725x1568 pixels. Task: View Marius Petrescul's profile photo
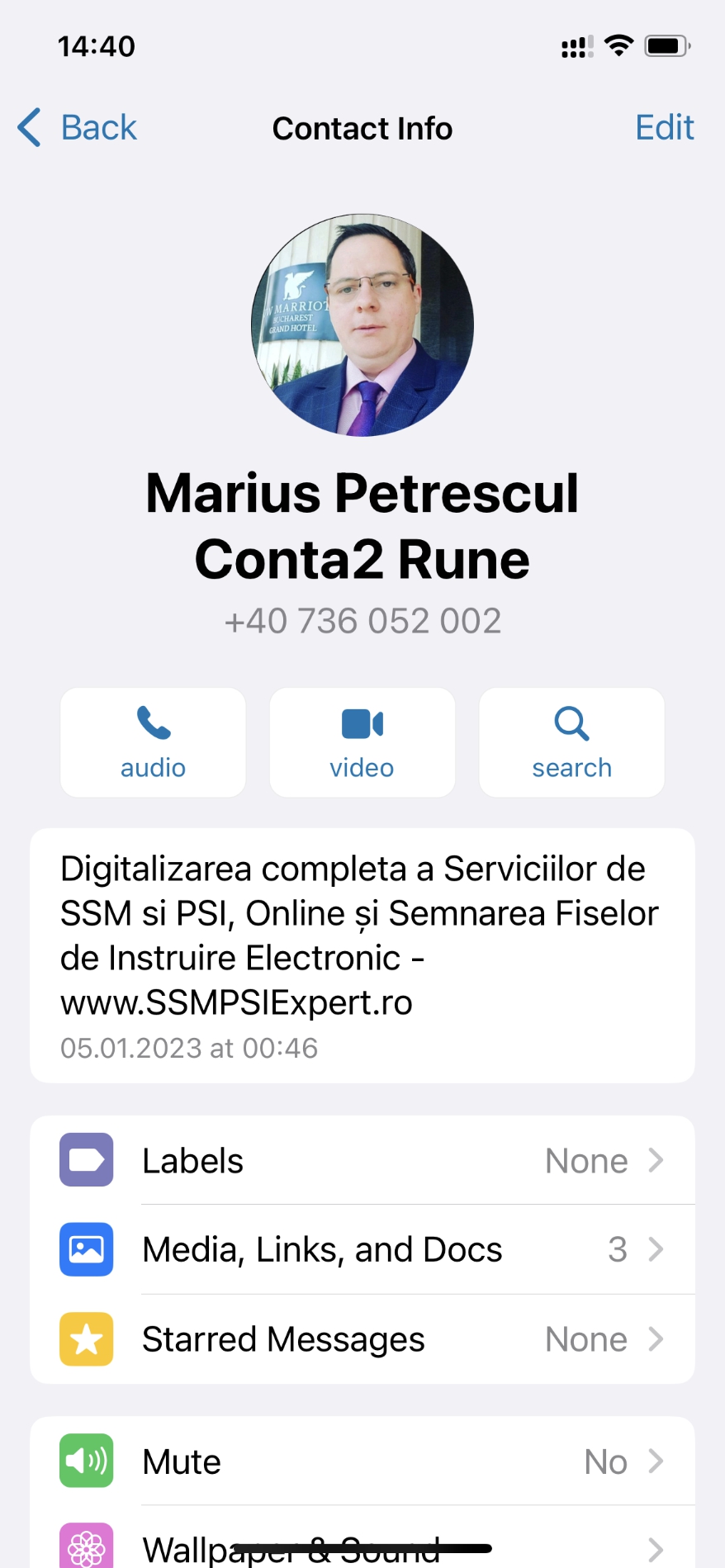362,325
